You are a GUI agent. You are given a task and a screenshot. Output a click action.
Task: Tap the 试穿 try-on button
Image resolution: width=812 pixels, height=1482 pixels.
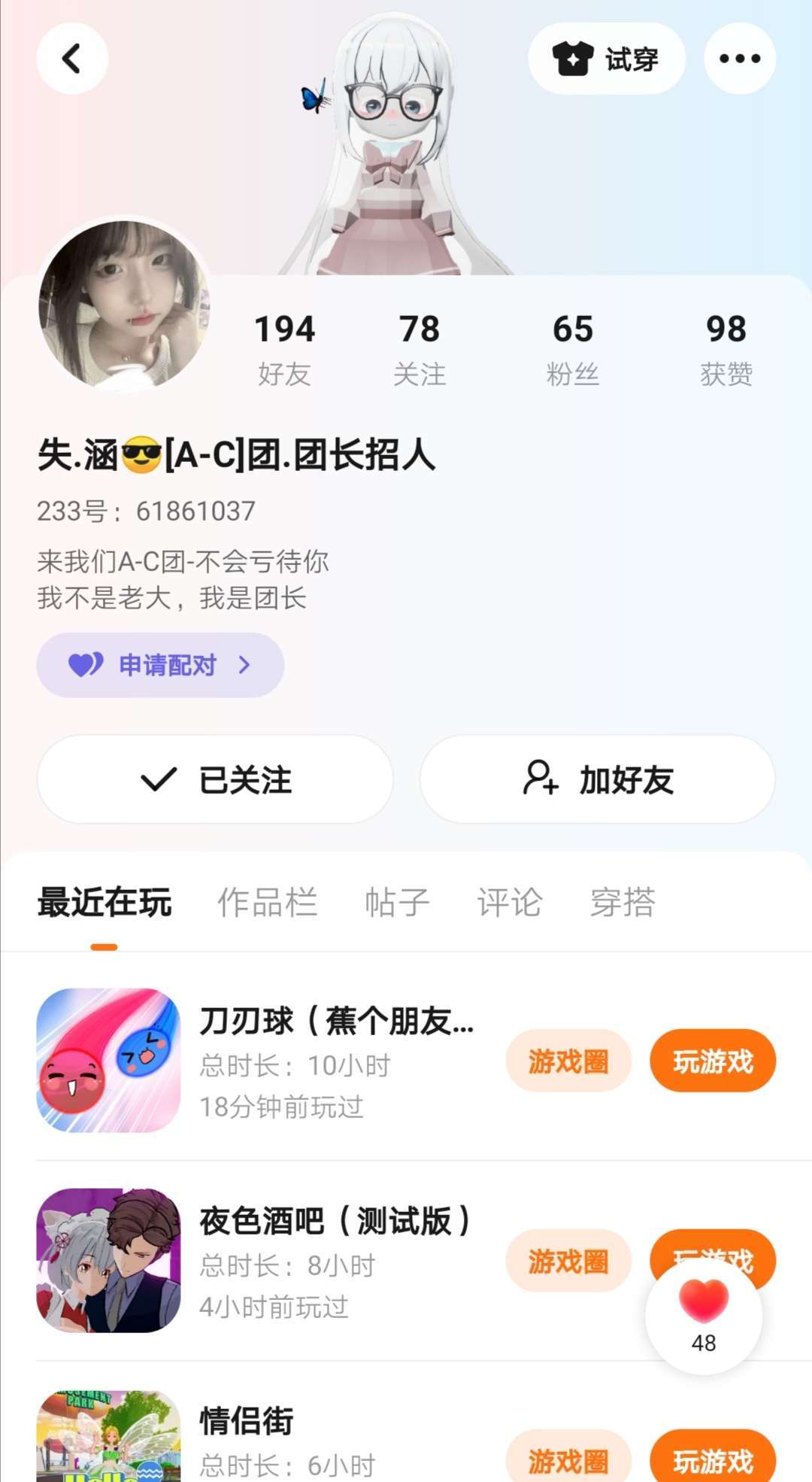pyautogui.click(x=606, y=59)
